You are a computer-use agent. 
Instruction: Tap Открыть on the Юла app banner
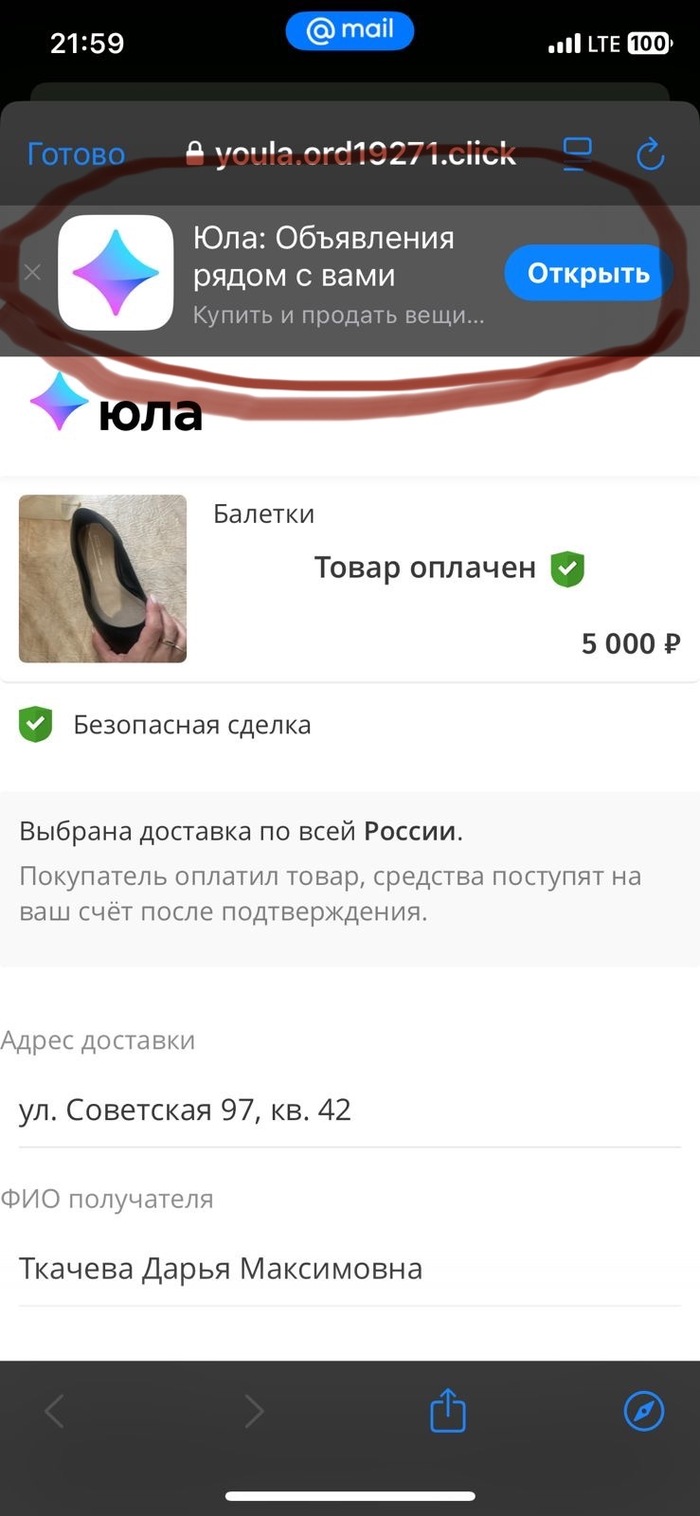pos(588,273)
